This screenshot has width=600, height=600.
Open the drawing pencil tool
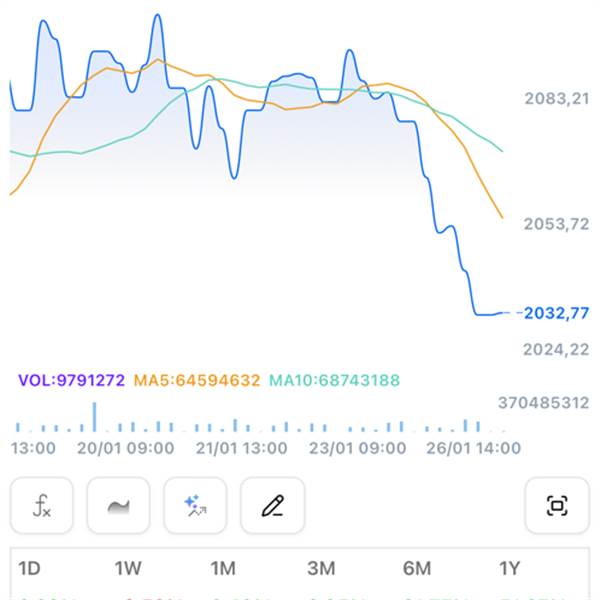pos(272,506)
